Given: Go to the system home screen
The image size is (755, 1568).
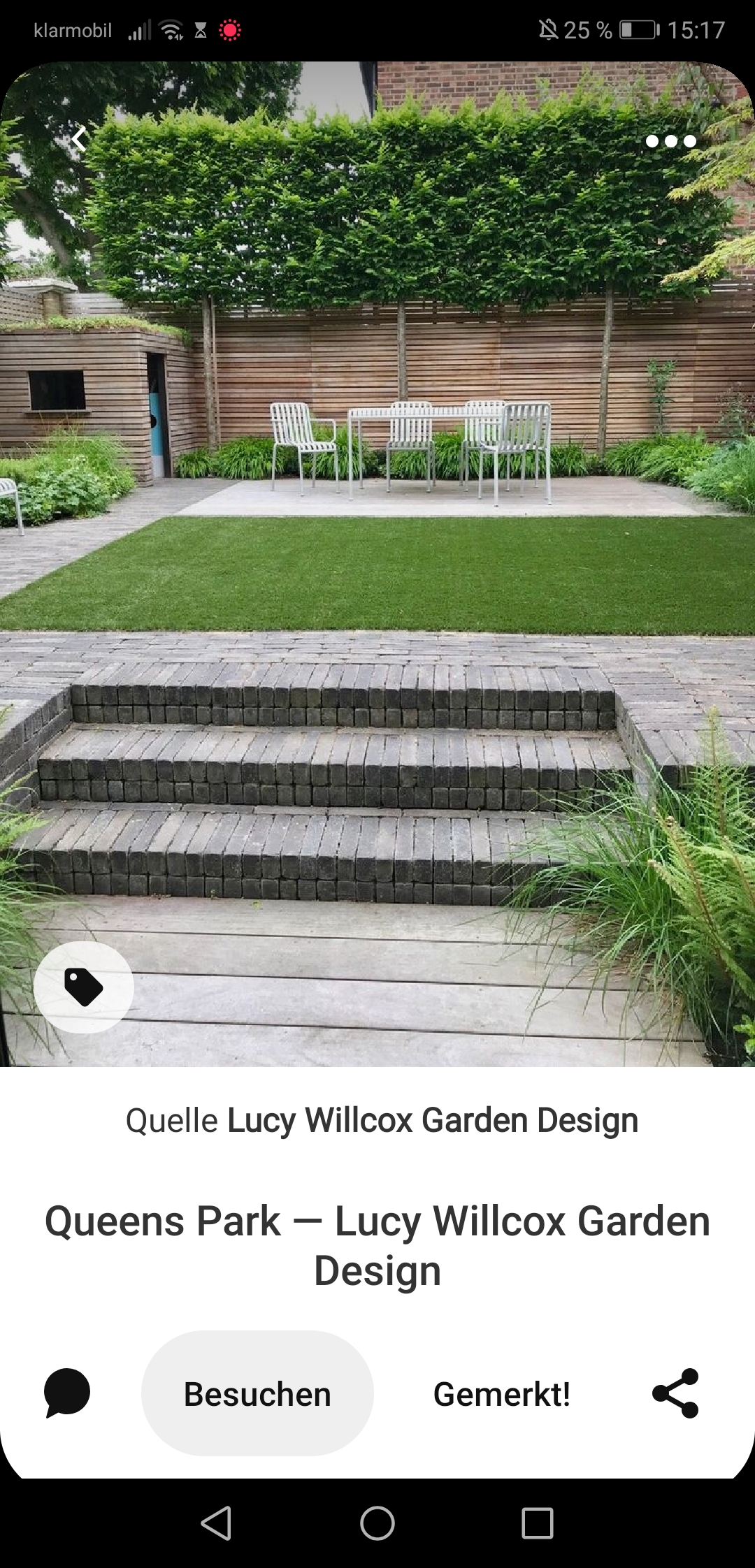Looking at the screenshot, I should click(377, 1523).
